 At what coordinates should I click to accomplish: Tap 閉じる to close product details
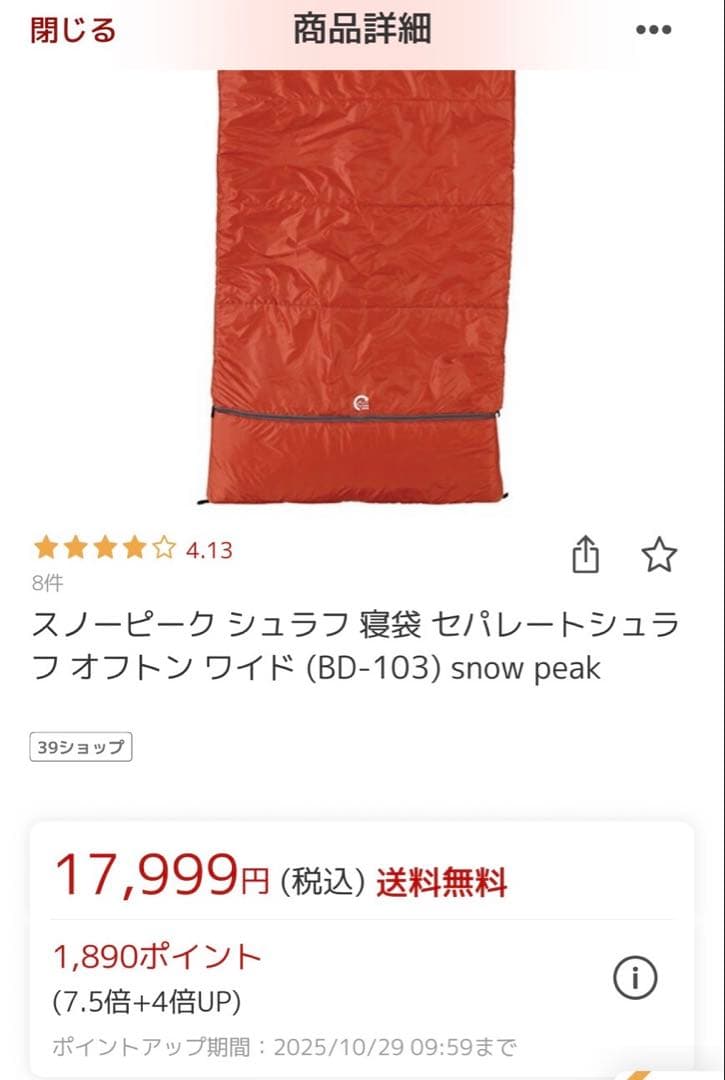click(x=73, y=30)
